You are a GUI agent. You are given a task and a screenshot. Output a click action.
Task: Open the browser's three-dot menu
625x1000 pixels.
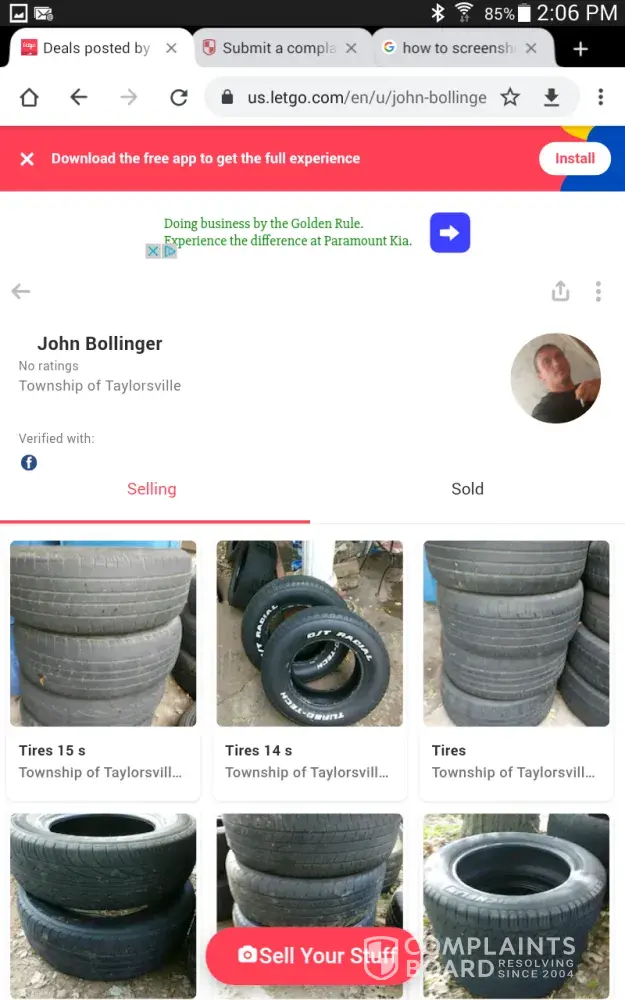coord(600,97)
